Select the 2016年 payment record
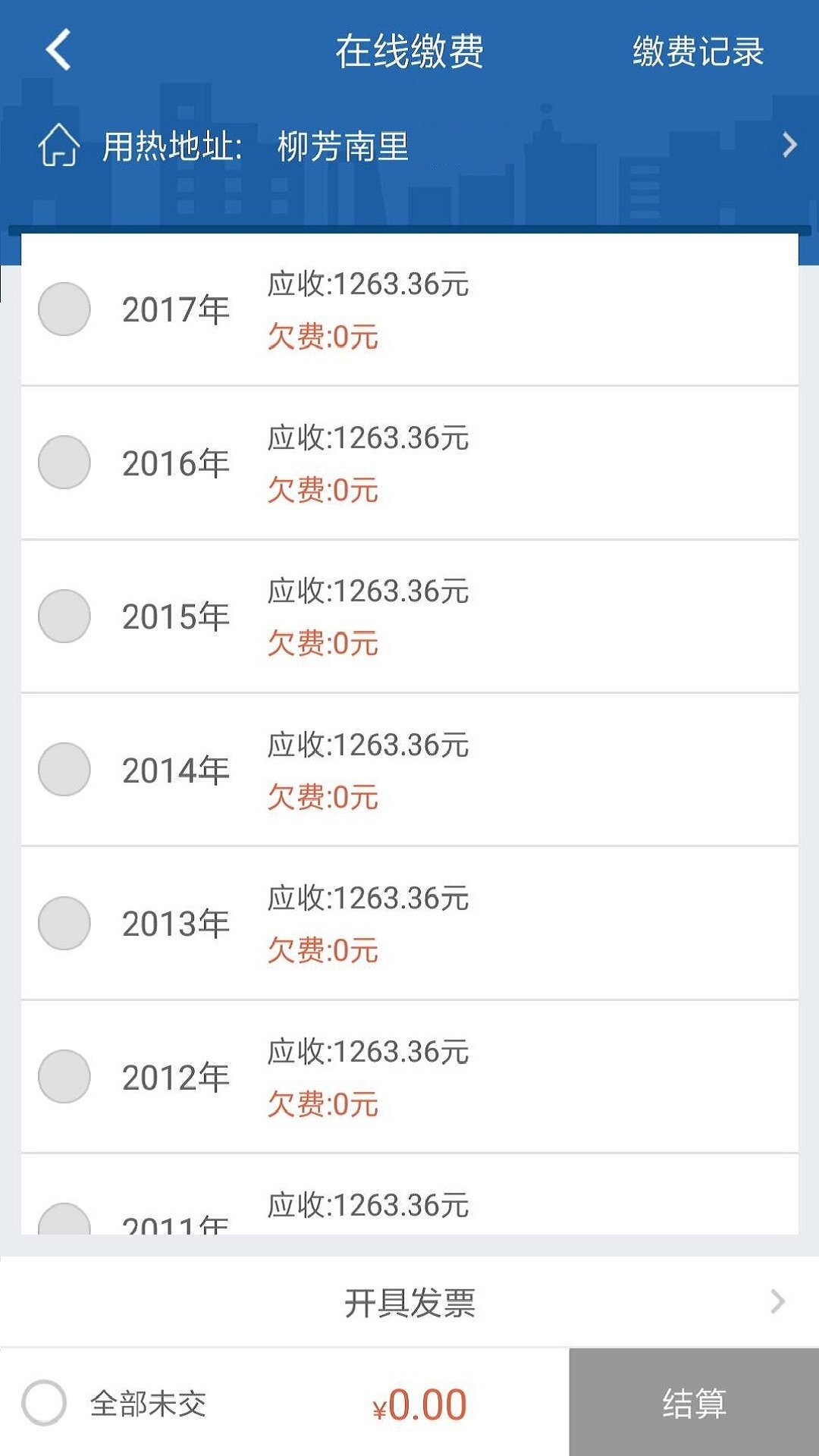The image size is (819, 1456). click(64, 462)
